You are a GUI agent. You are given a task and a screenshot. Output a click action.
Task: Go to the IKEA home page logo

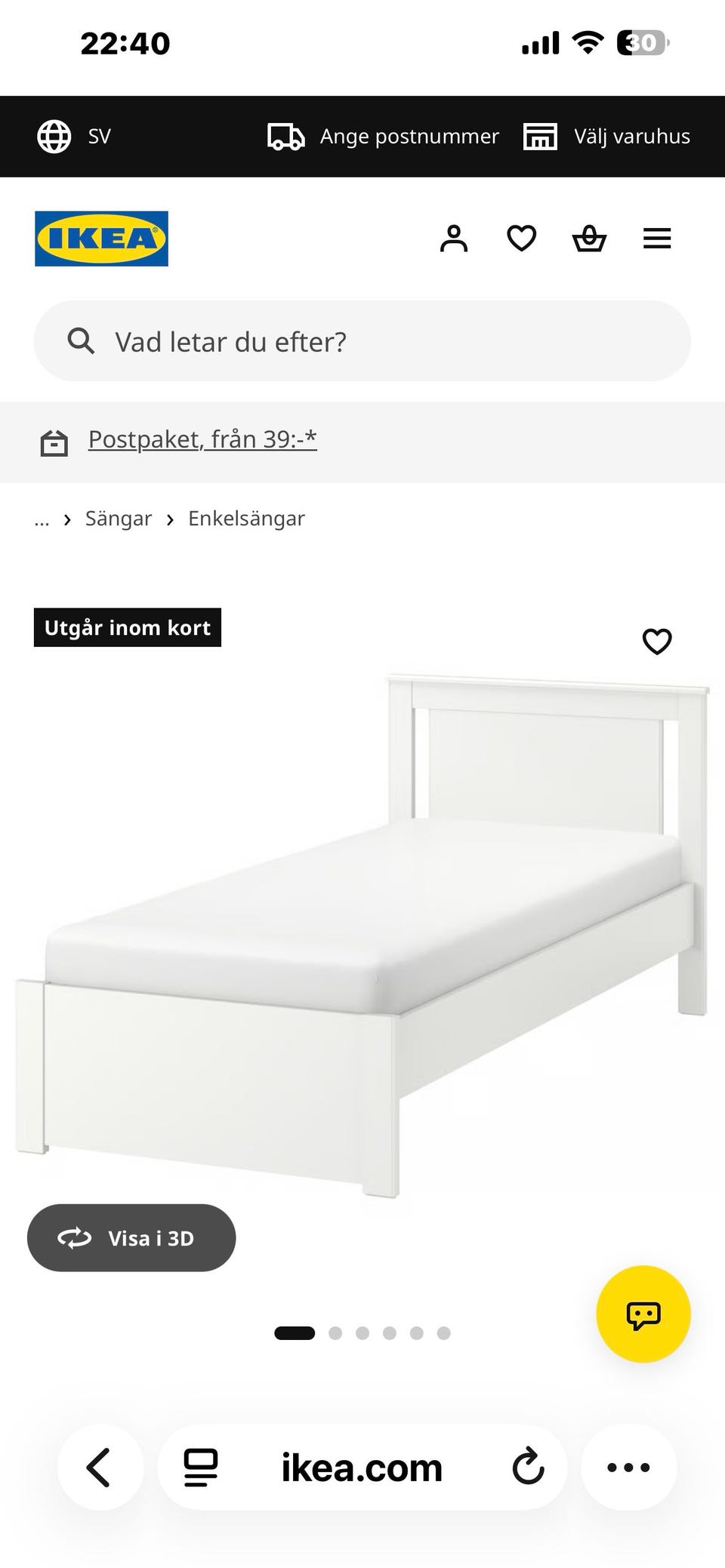point(101,239)
